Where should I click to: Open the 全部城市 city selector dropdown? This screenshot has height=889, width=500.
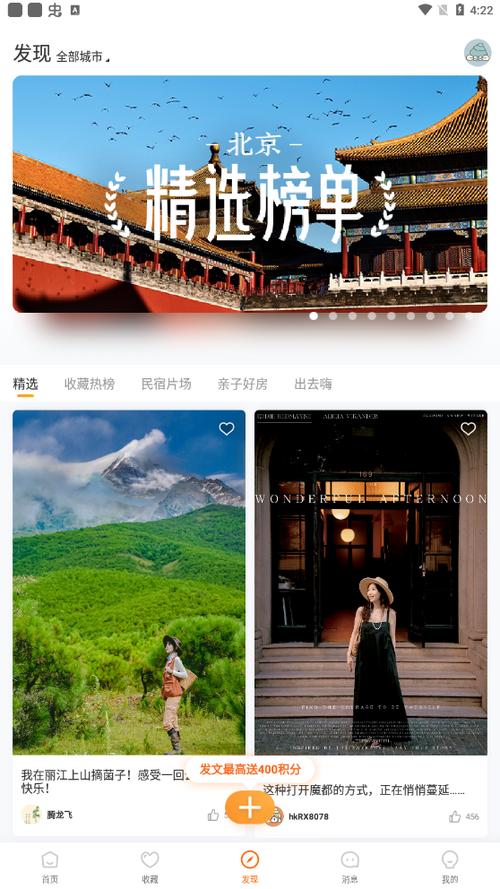coord(82,56)
